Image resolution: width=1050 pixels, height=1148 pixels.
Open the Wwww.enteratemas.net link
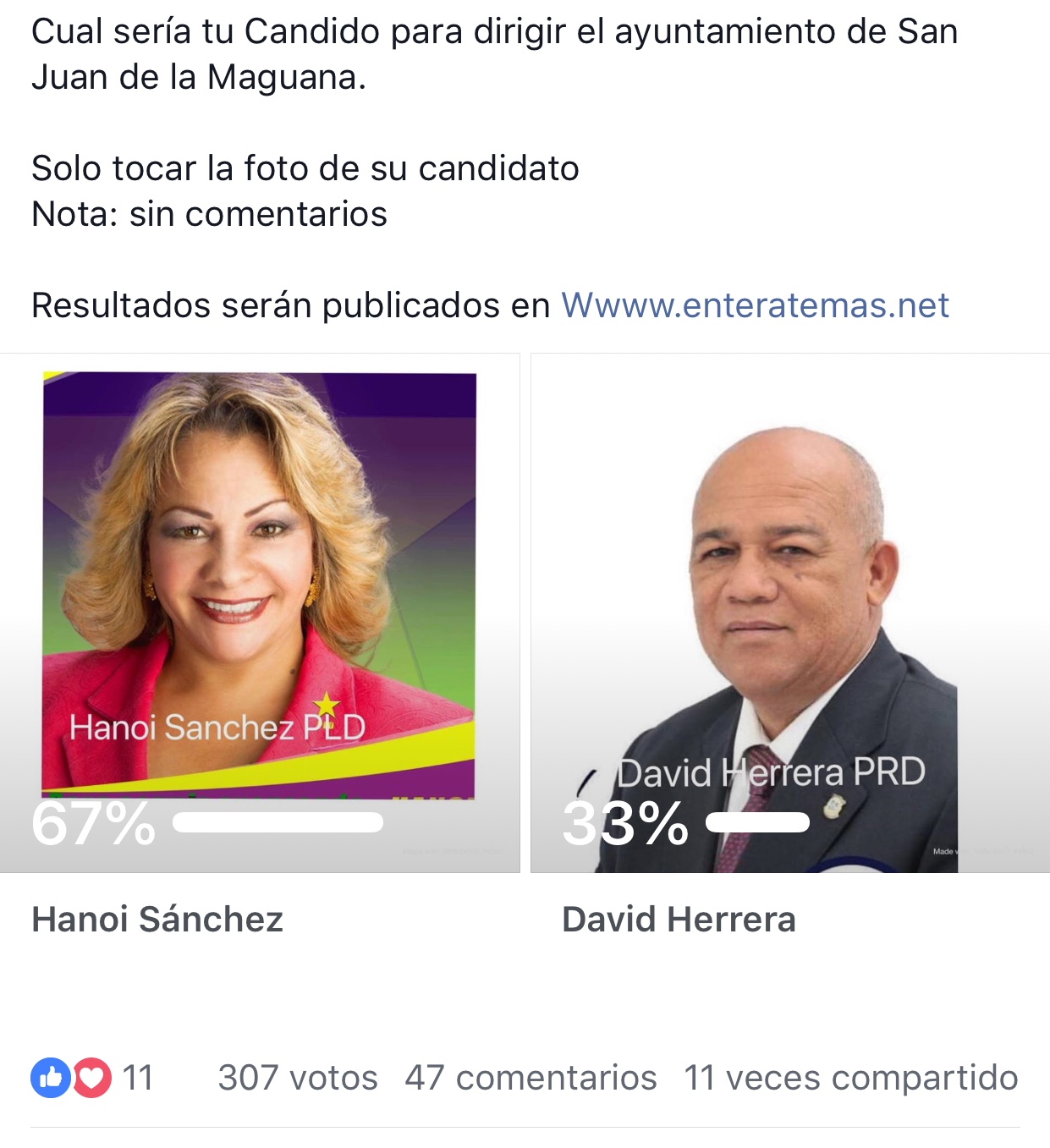pyautogui.click(x=755, y=305)
